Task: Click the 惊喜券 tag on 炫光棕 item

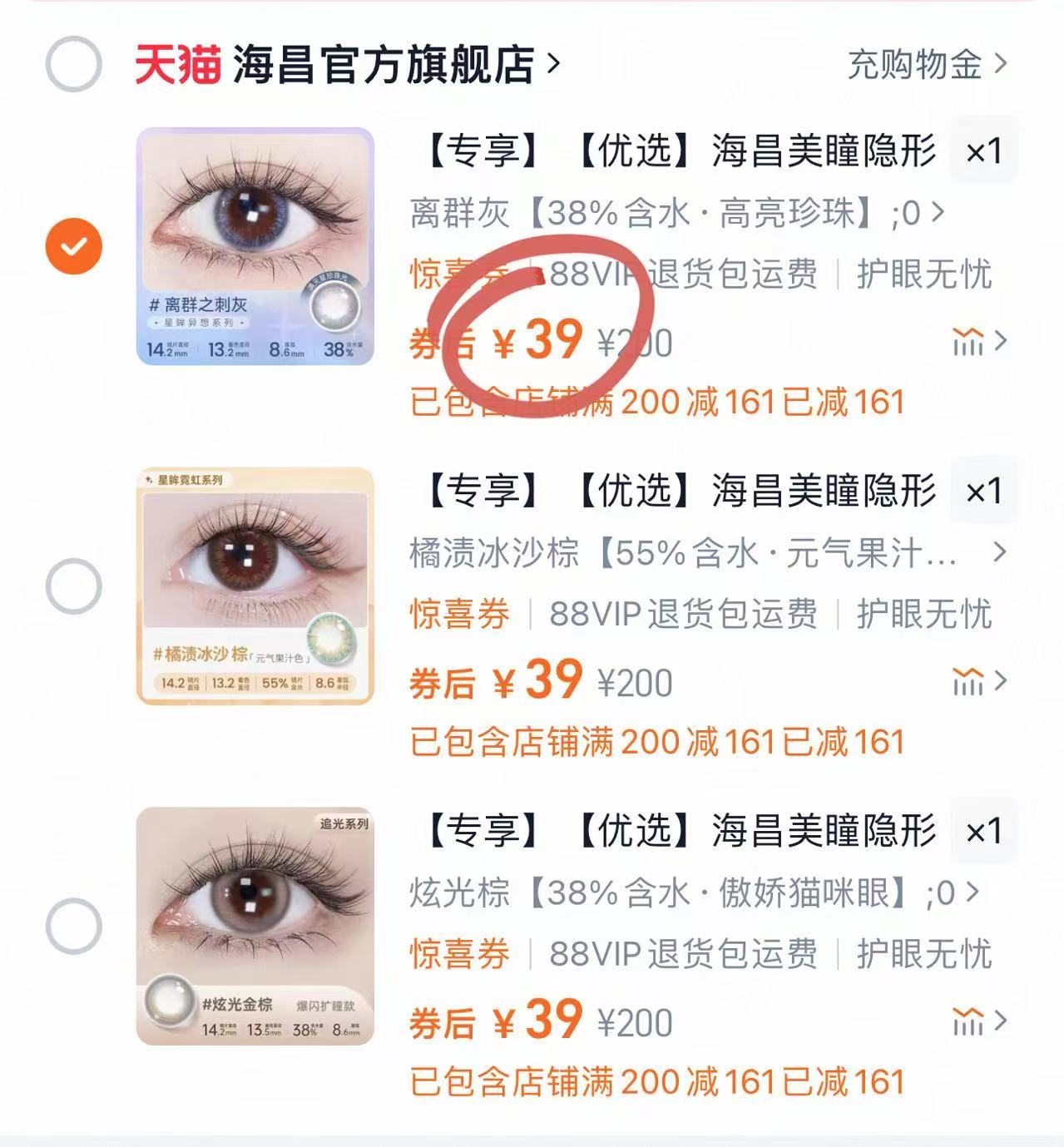Action: click(x=458, y=955)
